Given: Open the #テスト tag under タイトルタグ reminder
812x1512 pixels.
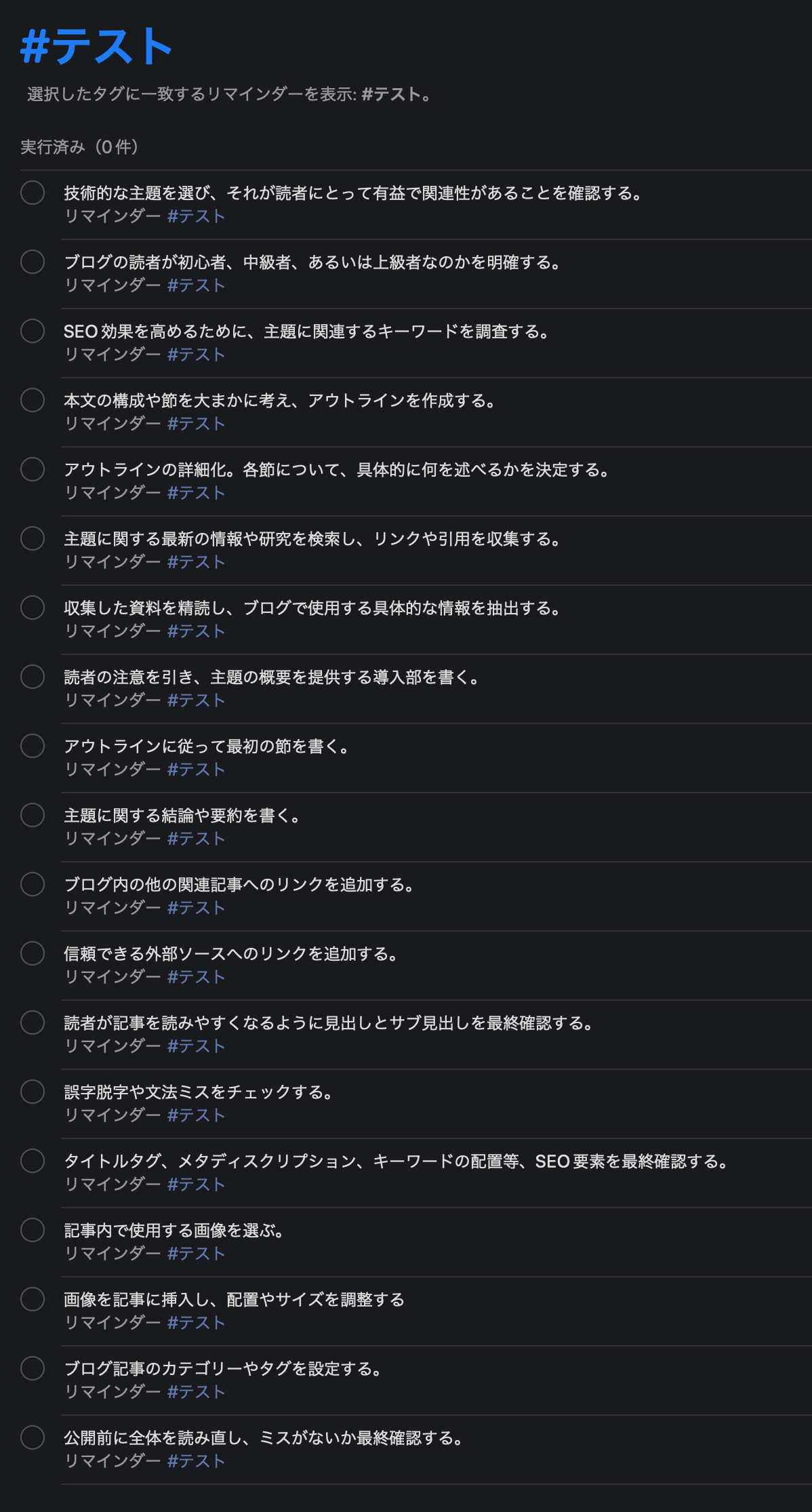Looking at the screenshot, I should coord(196,1185).
